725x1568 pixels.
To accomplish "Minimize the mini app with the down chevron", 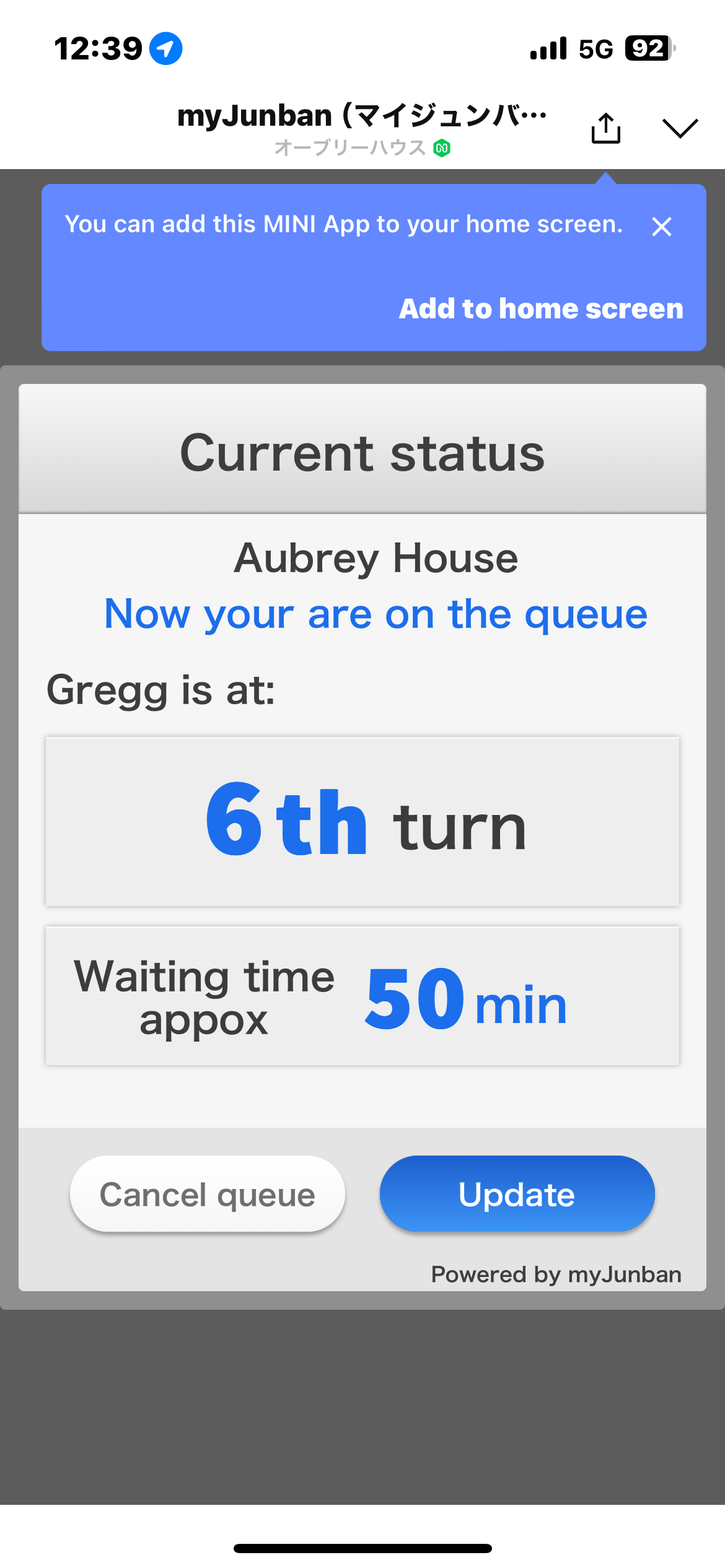I will pos(680,128).
